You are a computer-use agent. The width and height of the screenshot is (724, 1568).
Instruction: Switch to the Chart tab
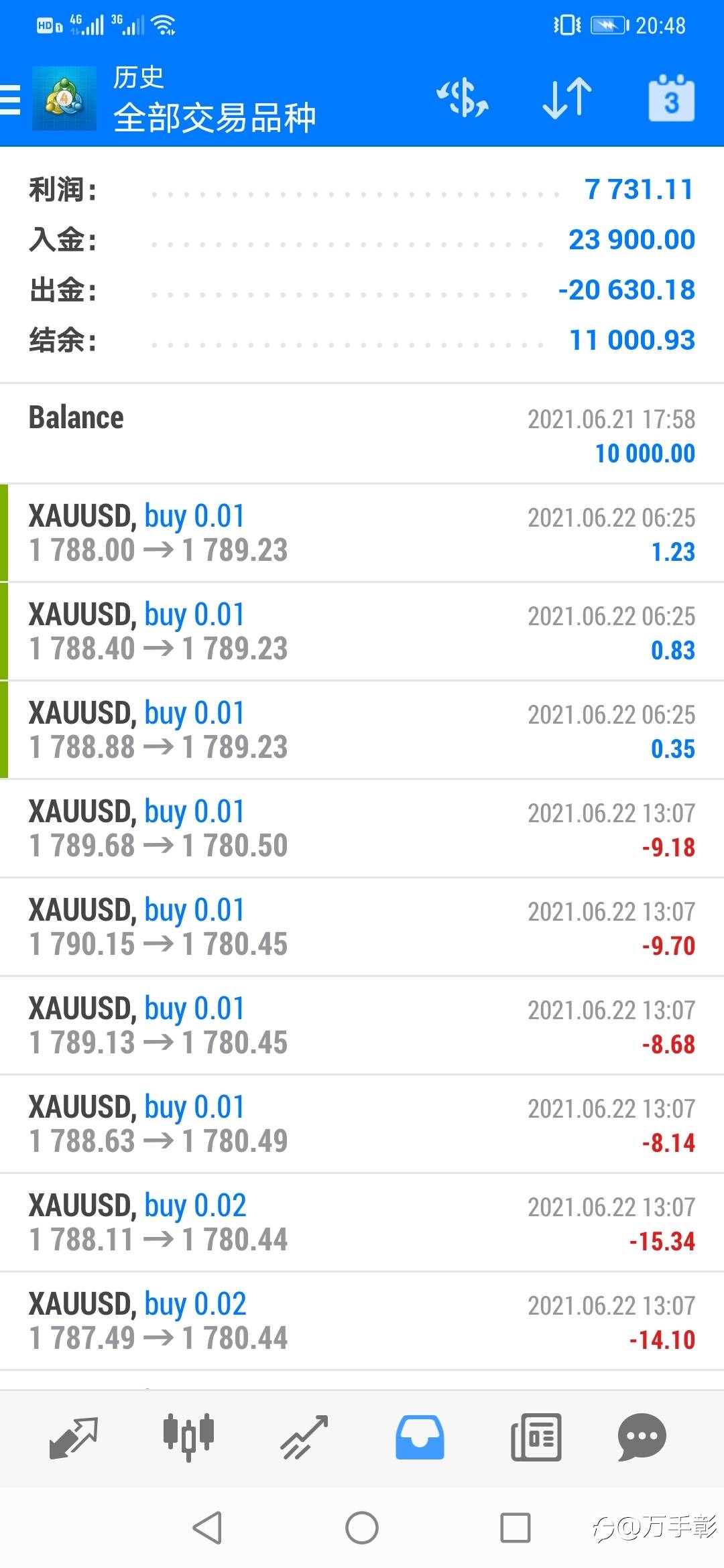click(x=188, y=1437)
